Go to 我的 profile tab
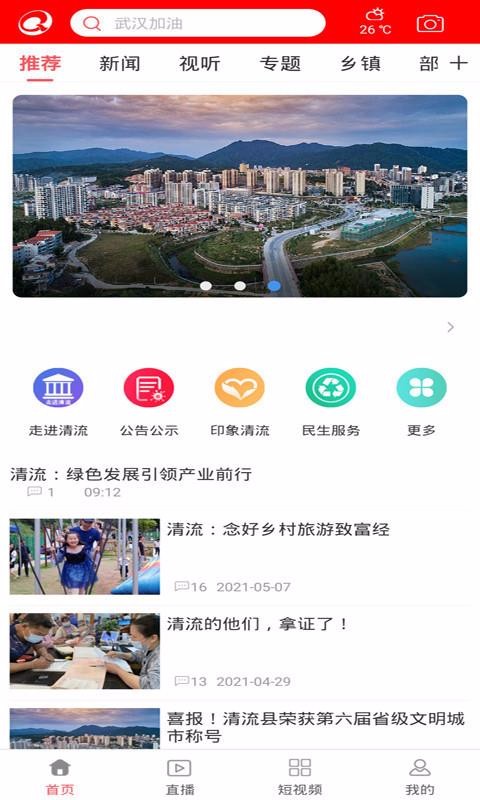The width and height of the screenshot is (480, 800). click(420, 777)
